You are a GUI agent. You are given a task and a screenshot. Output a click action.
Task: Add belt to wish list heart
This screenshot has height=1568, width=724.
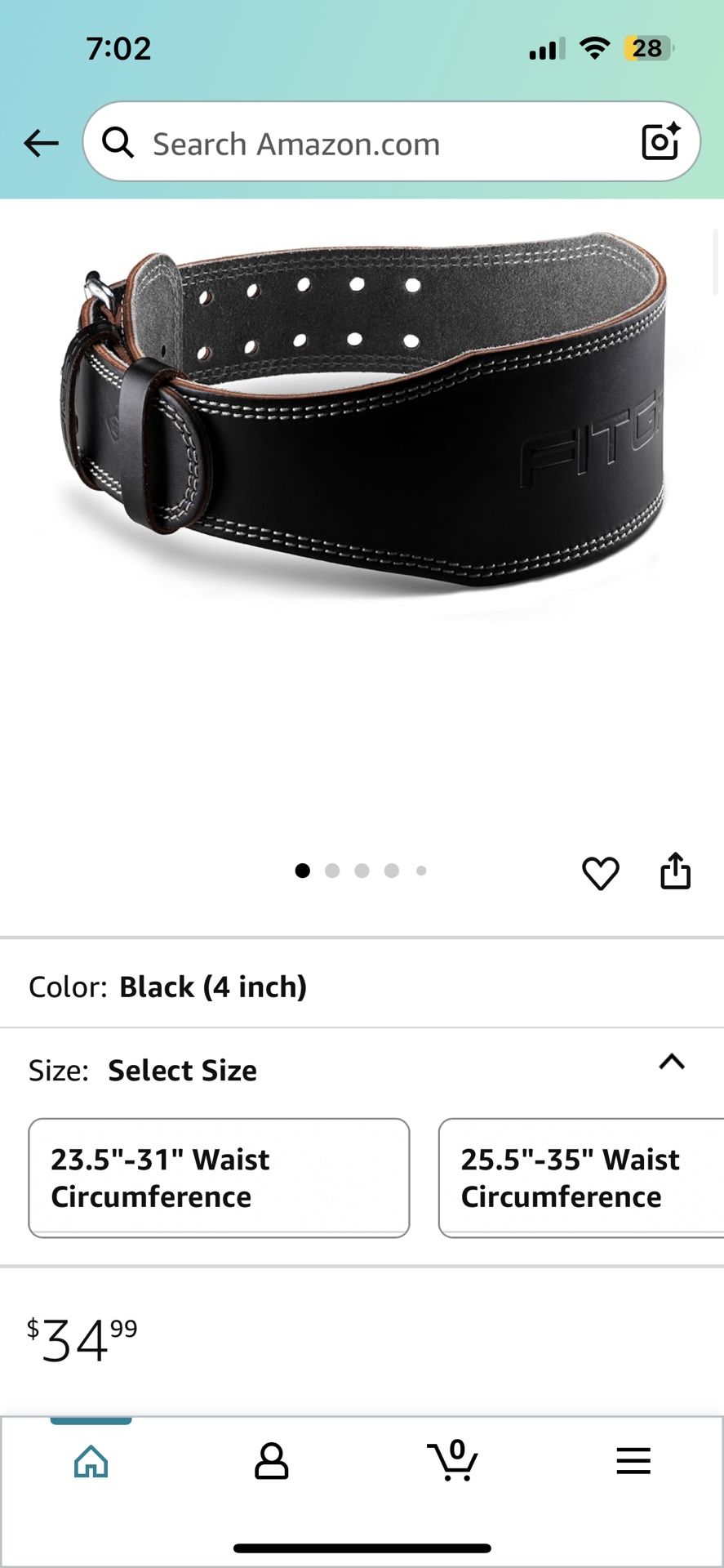[600, 873]
